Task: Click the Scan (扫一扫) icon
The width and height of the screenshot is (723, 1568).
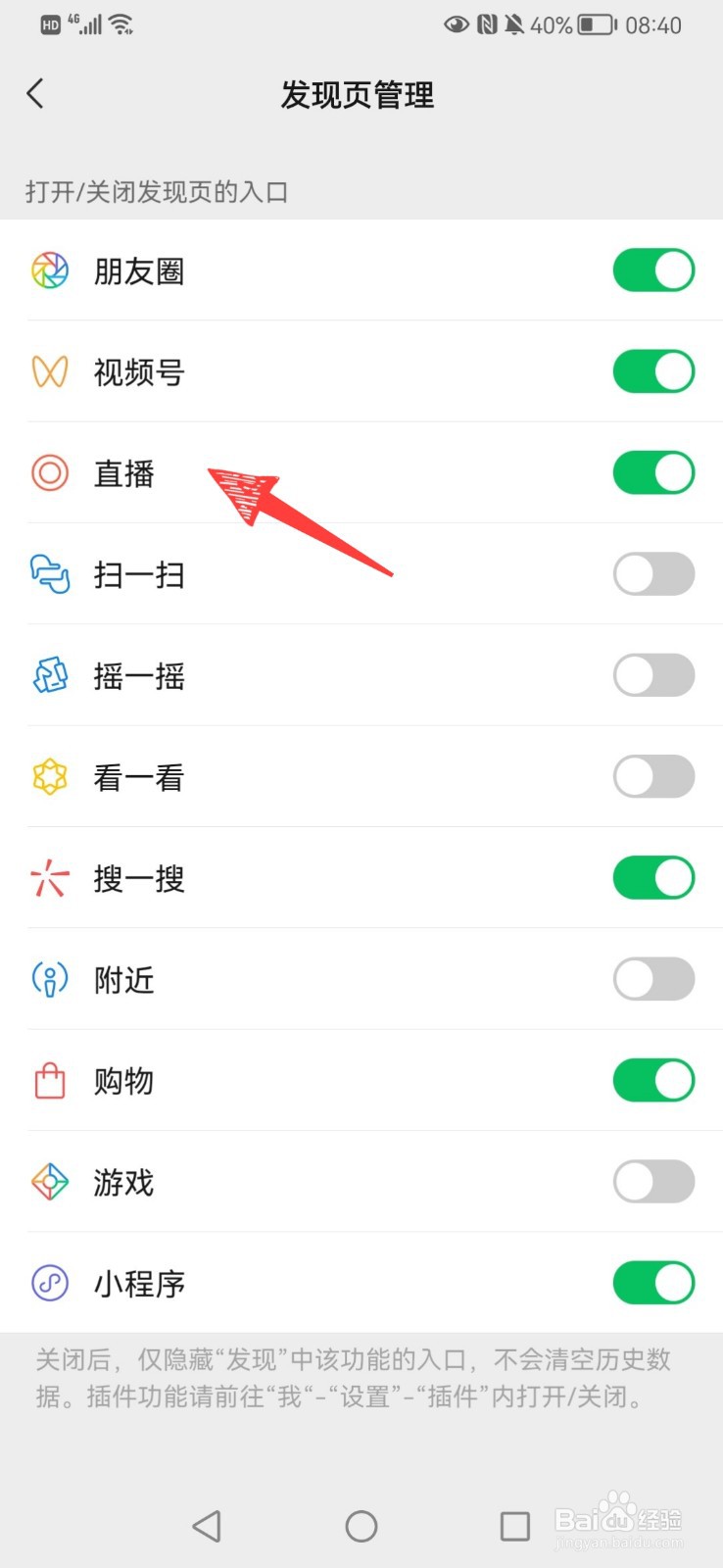Action: click(x=49, y=574)
